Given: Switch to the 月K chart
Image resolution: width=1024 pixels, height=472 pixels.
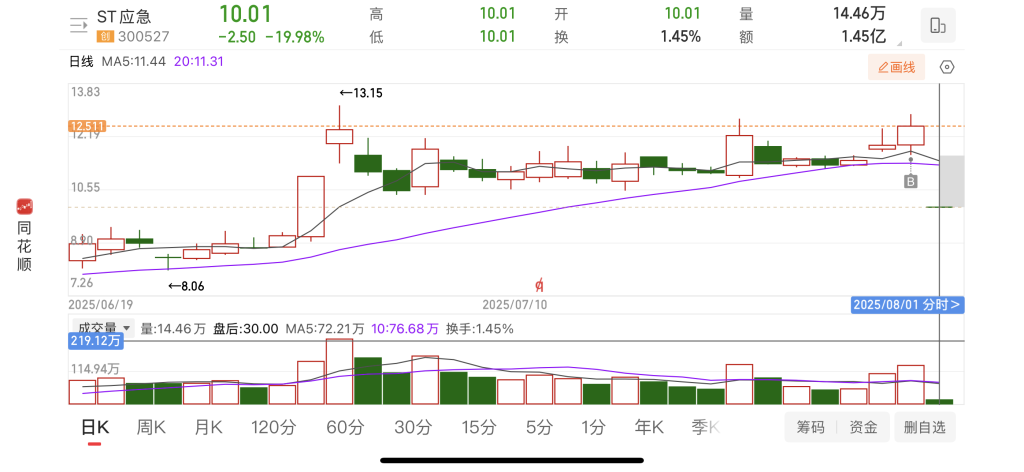Looking at the screenshot, I should (208, 428).
